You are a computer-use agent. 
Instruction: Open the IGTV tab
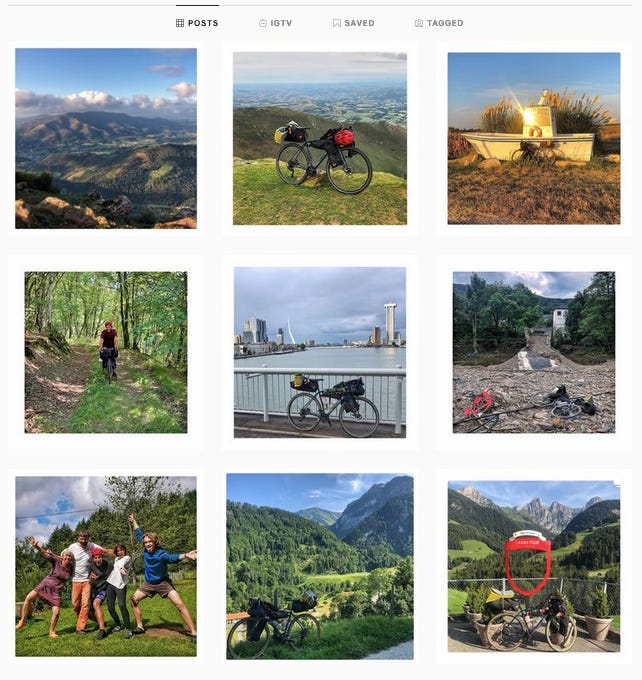(275, 23)
